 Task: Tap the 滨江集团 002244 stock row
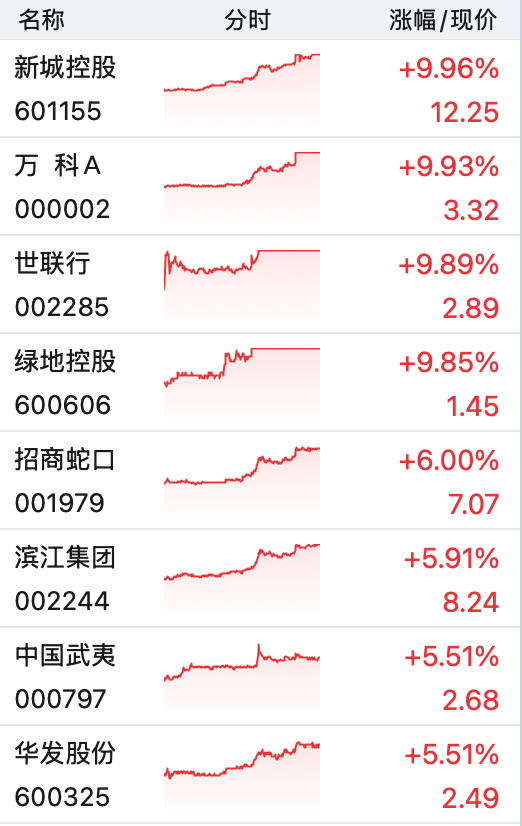[x=261, y=578]
